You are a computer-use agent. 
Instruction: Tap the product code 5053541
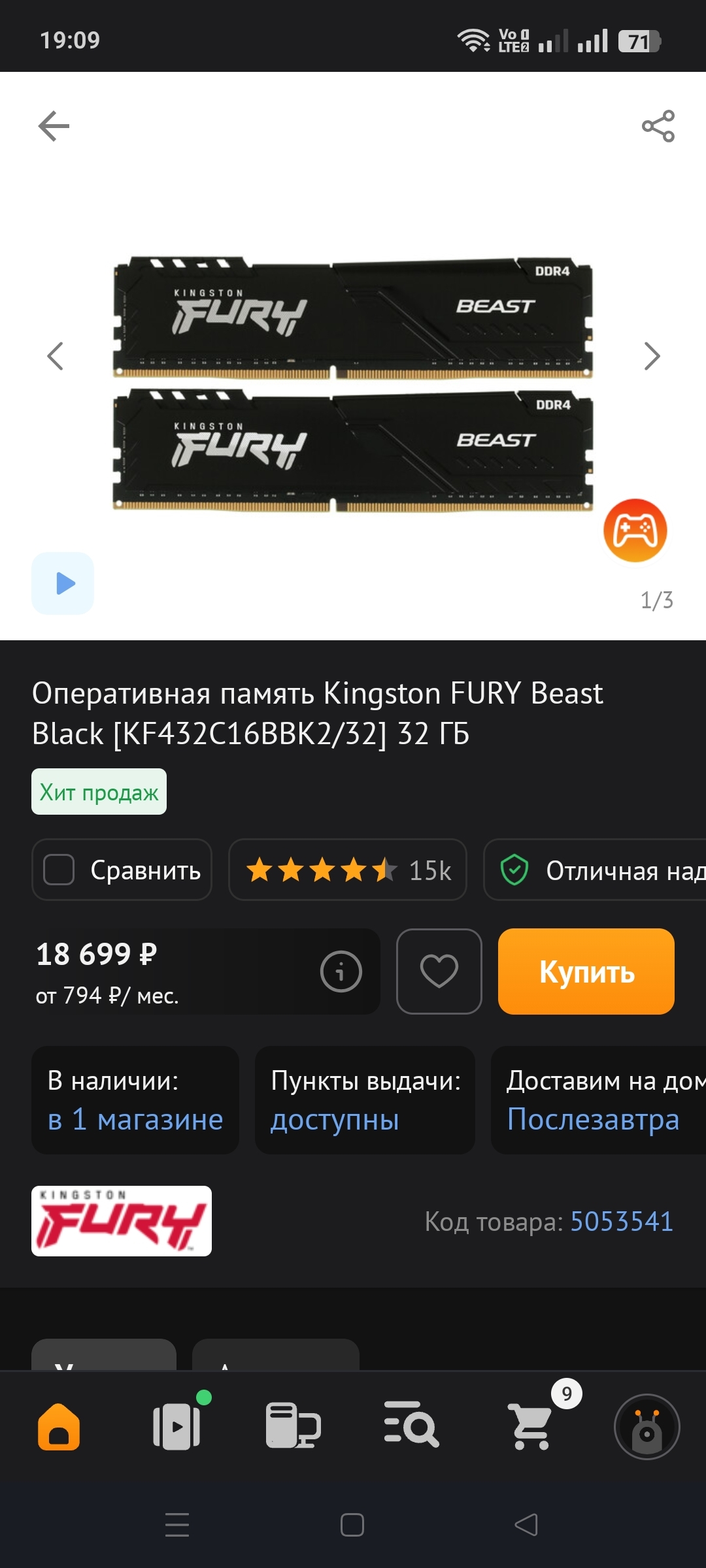coord(622,1221)
